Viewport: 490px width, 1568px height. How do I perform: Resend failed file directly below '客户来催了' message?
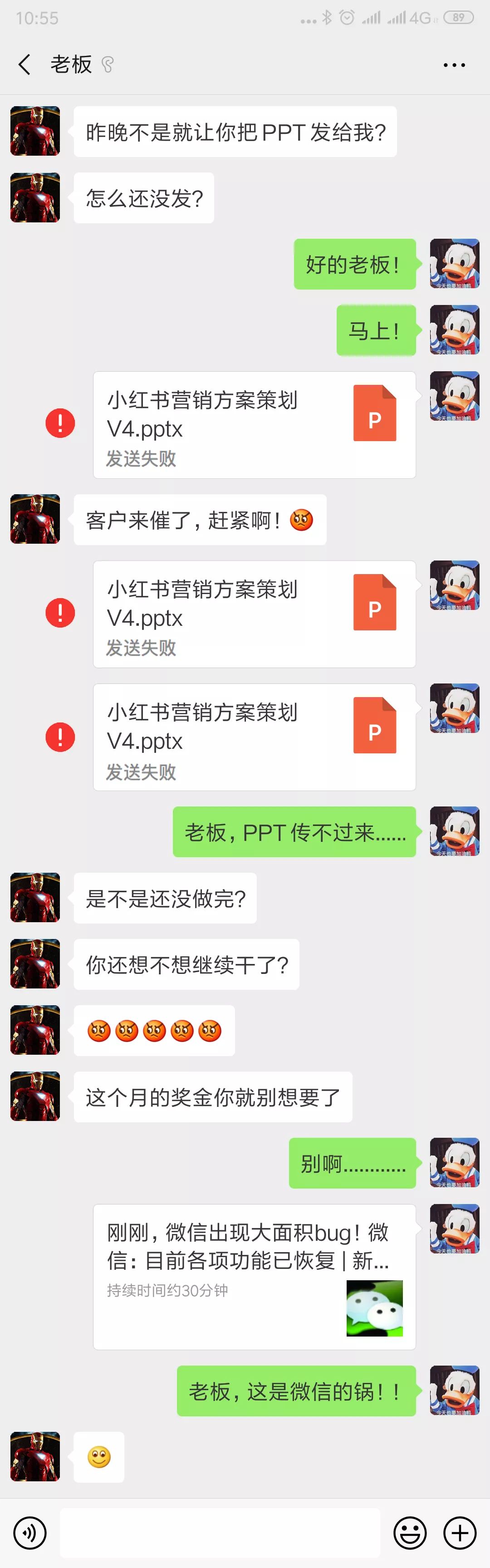pyautogui.click(x=60, y=613)
